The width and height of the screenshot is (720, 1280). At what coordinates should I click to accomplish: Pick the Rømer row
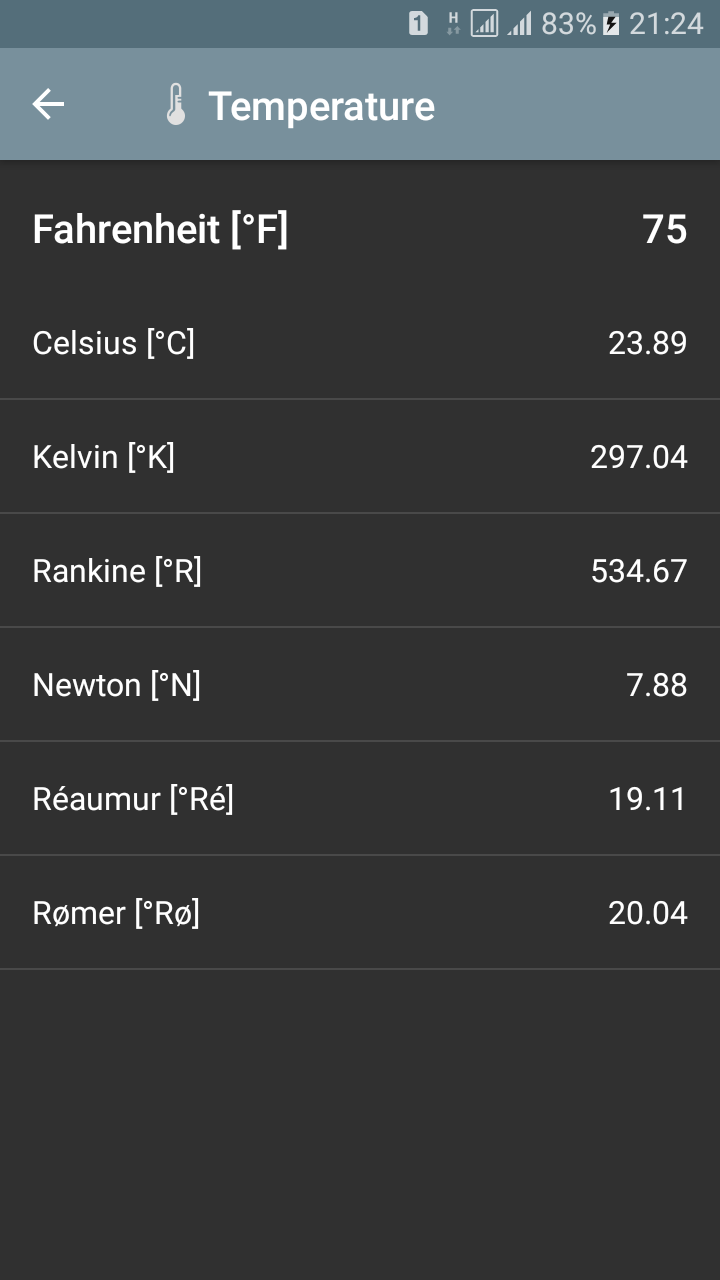360,913
